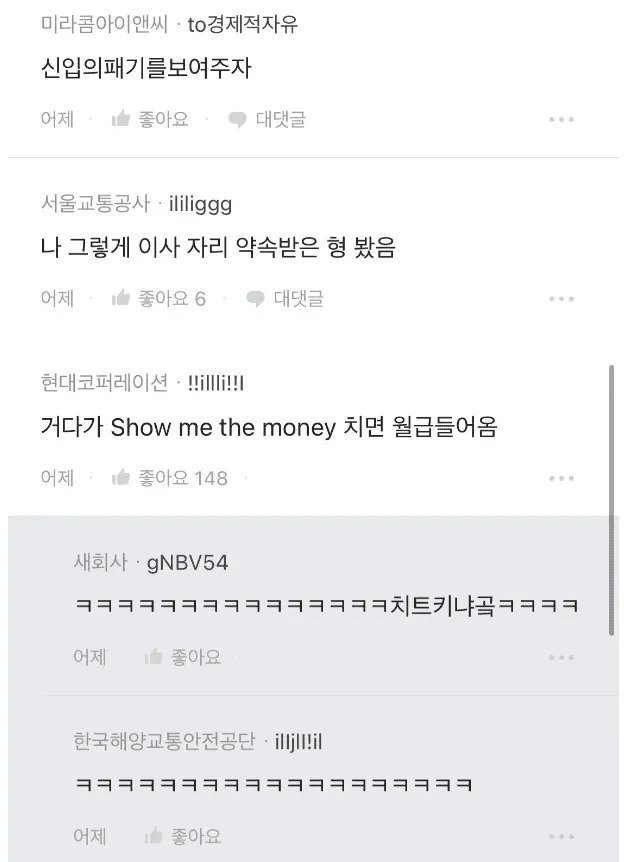
Task: Like the 한국해양교통안전공단 reply
Action: click(x=182, y=836)
